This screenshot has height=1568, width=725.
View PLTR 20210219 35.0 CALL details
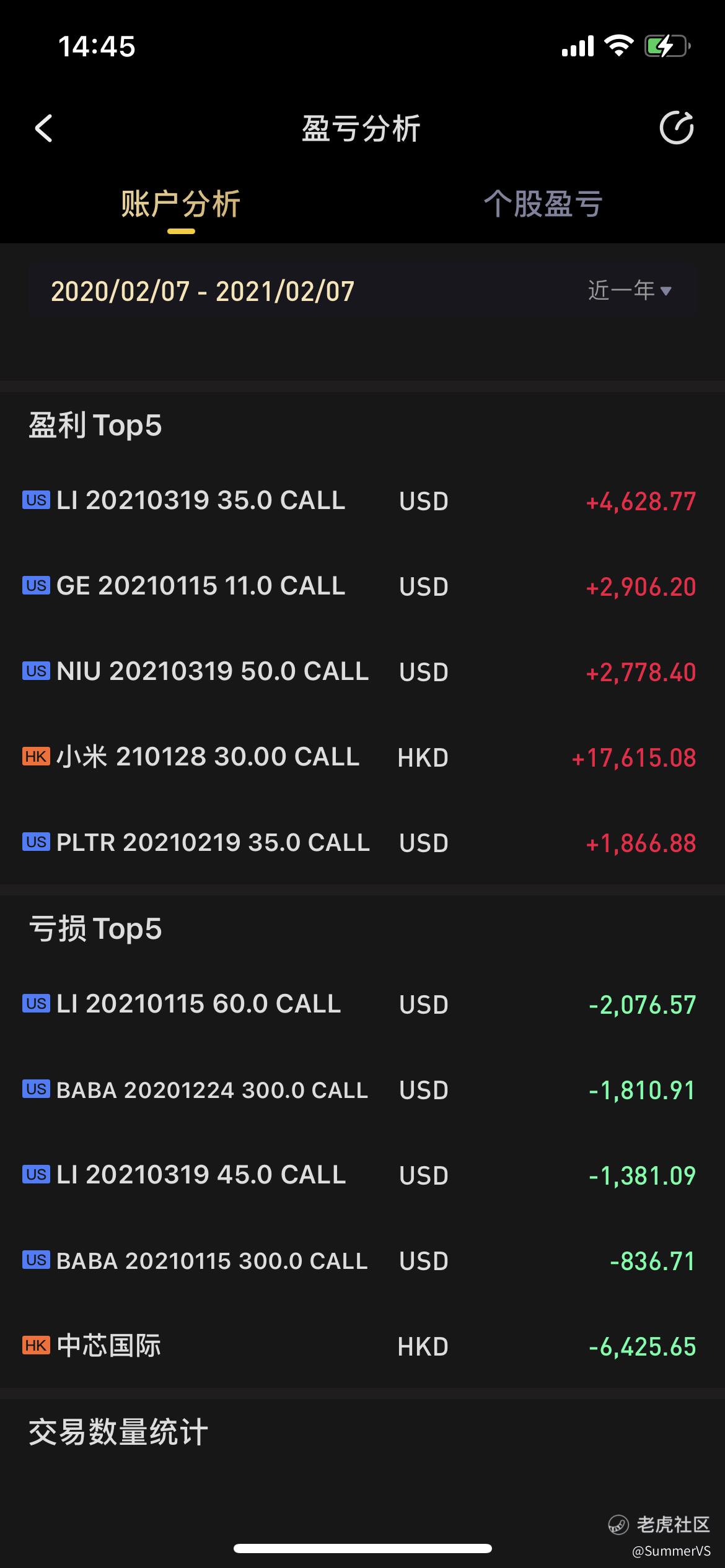362,843
